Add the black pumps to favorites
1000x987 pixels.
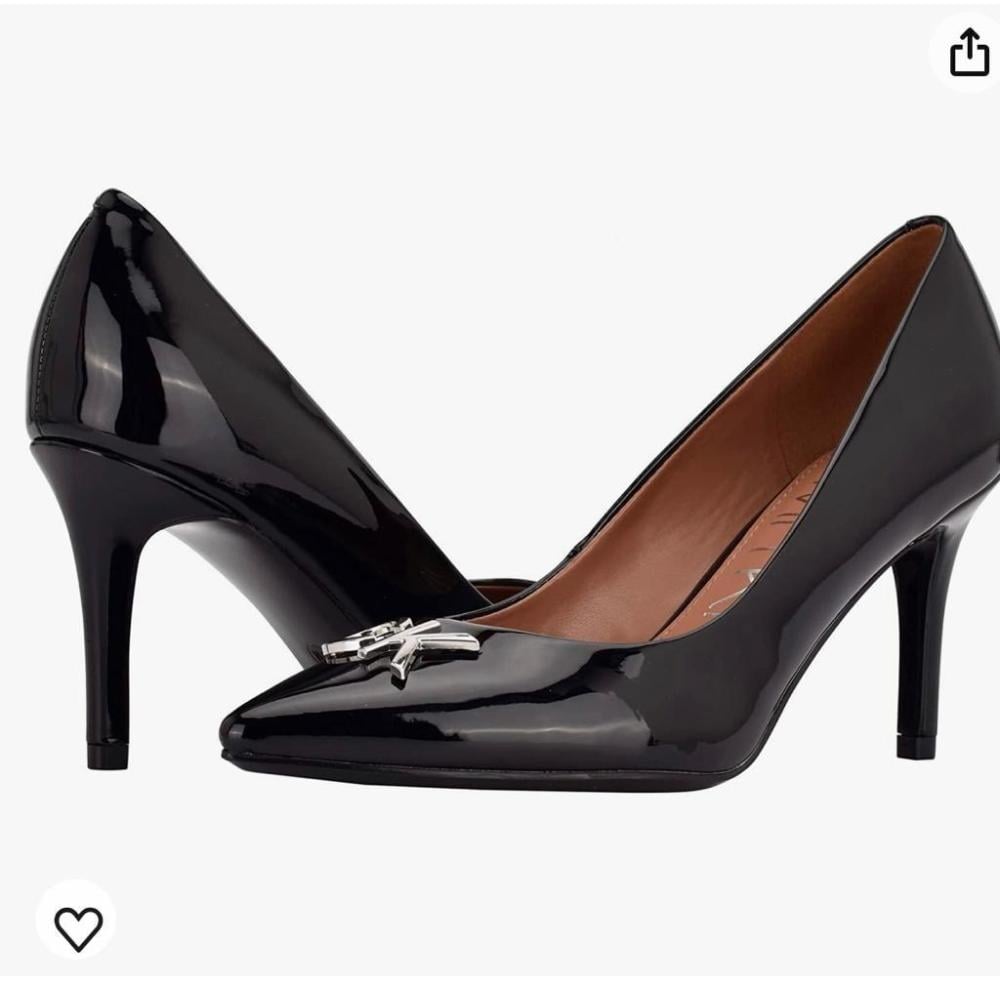[78, 928]
